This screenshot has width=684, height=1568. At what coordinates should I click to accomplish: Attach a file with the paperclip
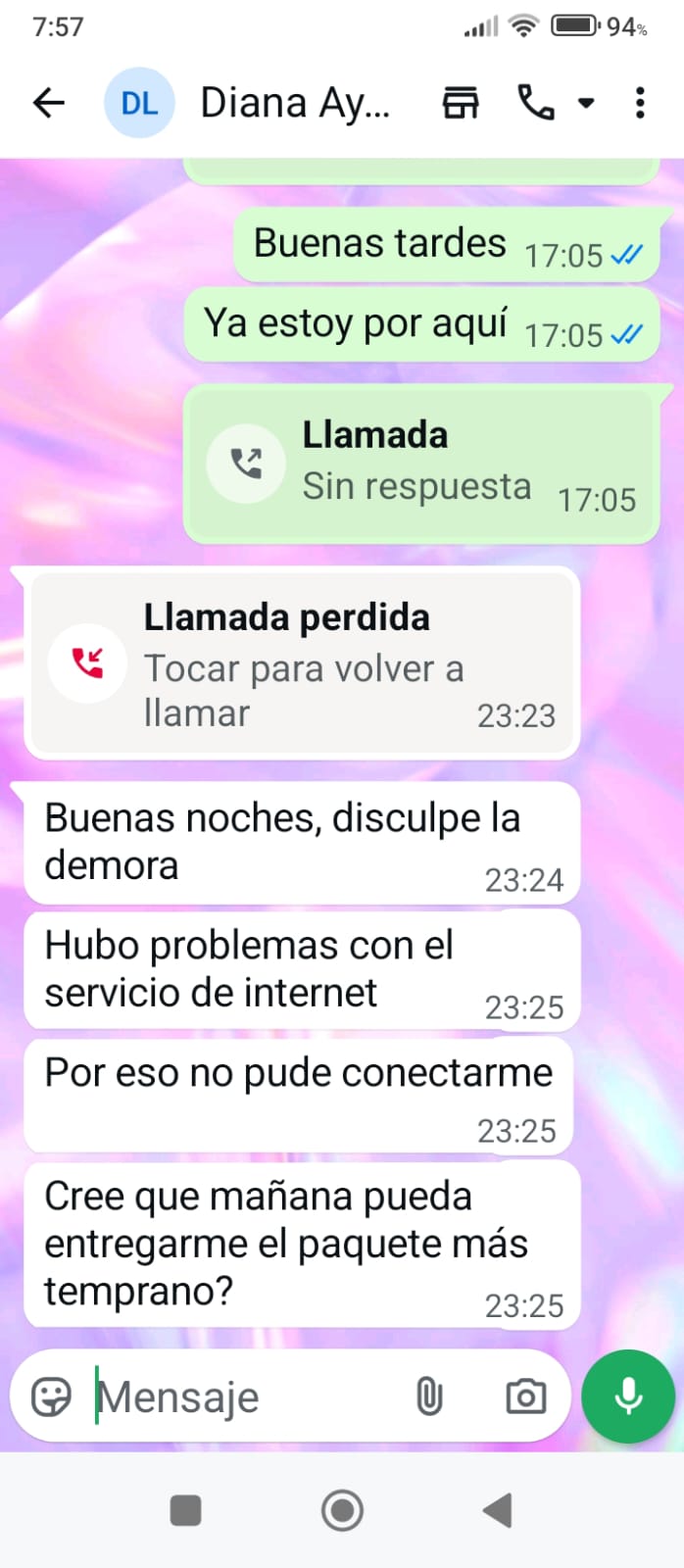point(429,1396)
